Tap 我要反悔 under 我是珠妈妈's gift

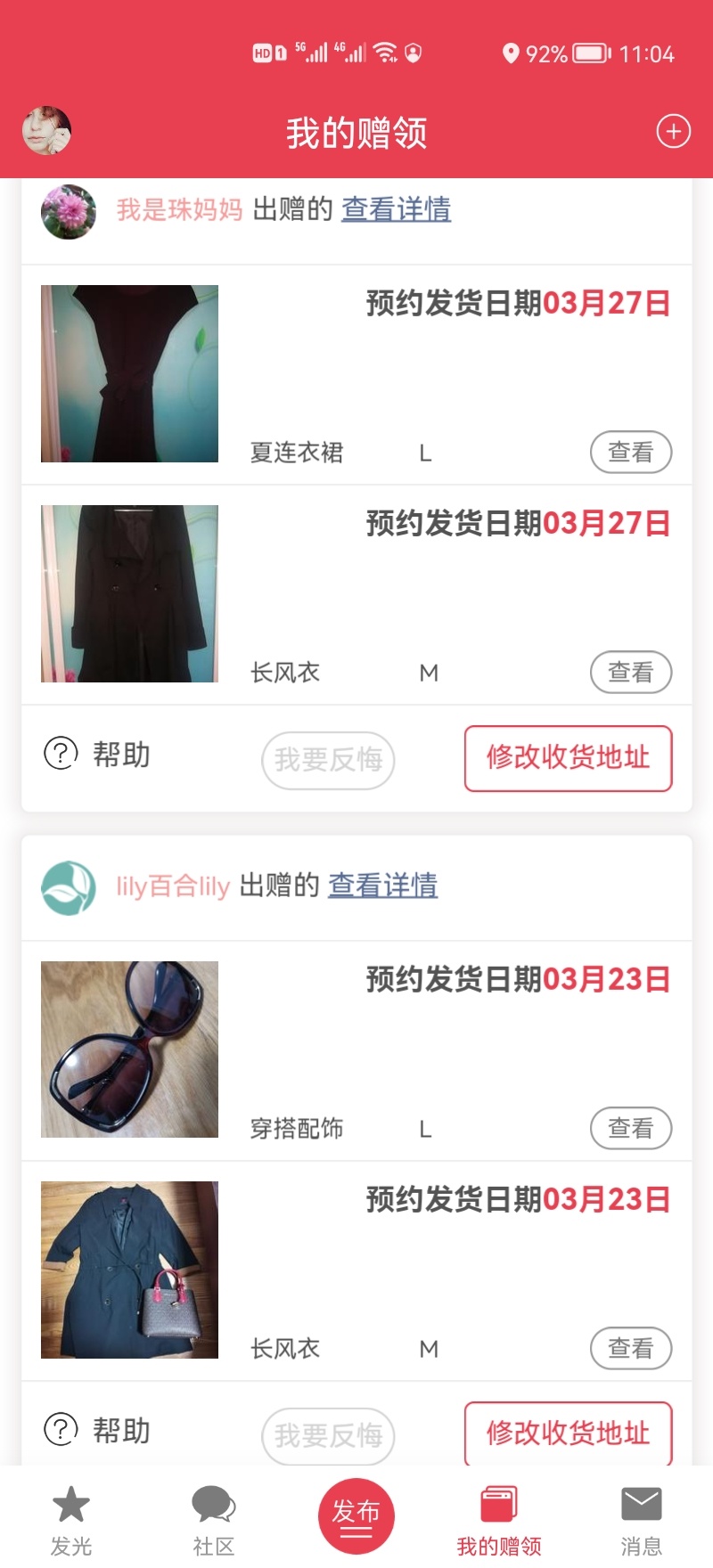pos(328,760)
